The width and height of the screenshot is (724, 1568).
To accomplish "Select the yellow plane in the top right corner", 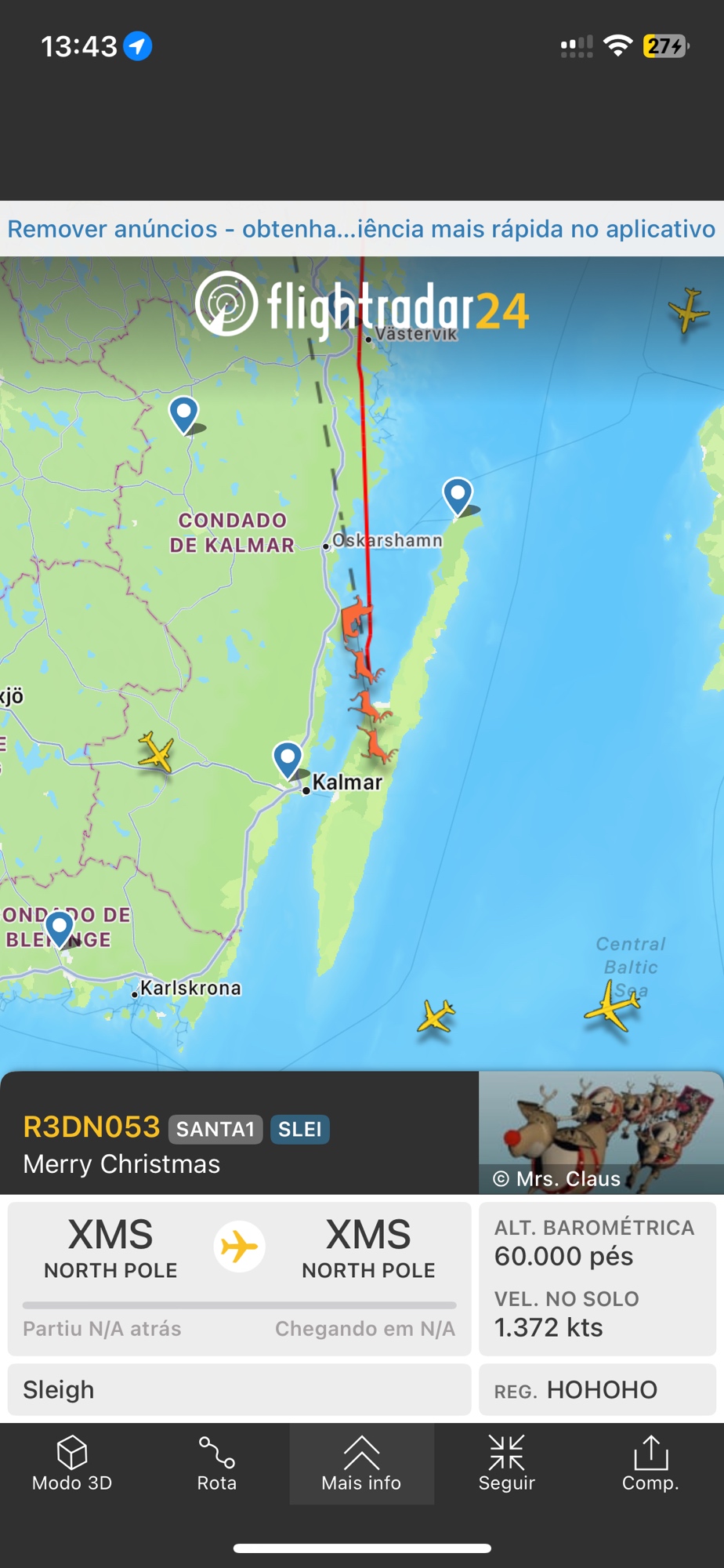I will click(x=689, y=310).
